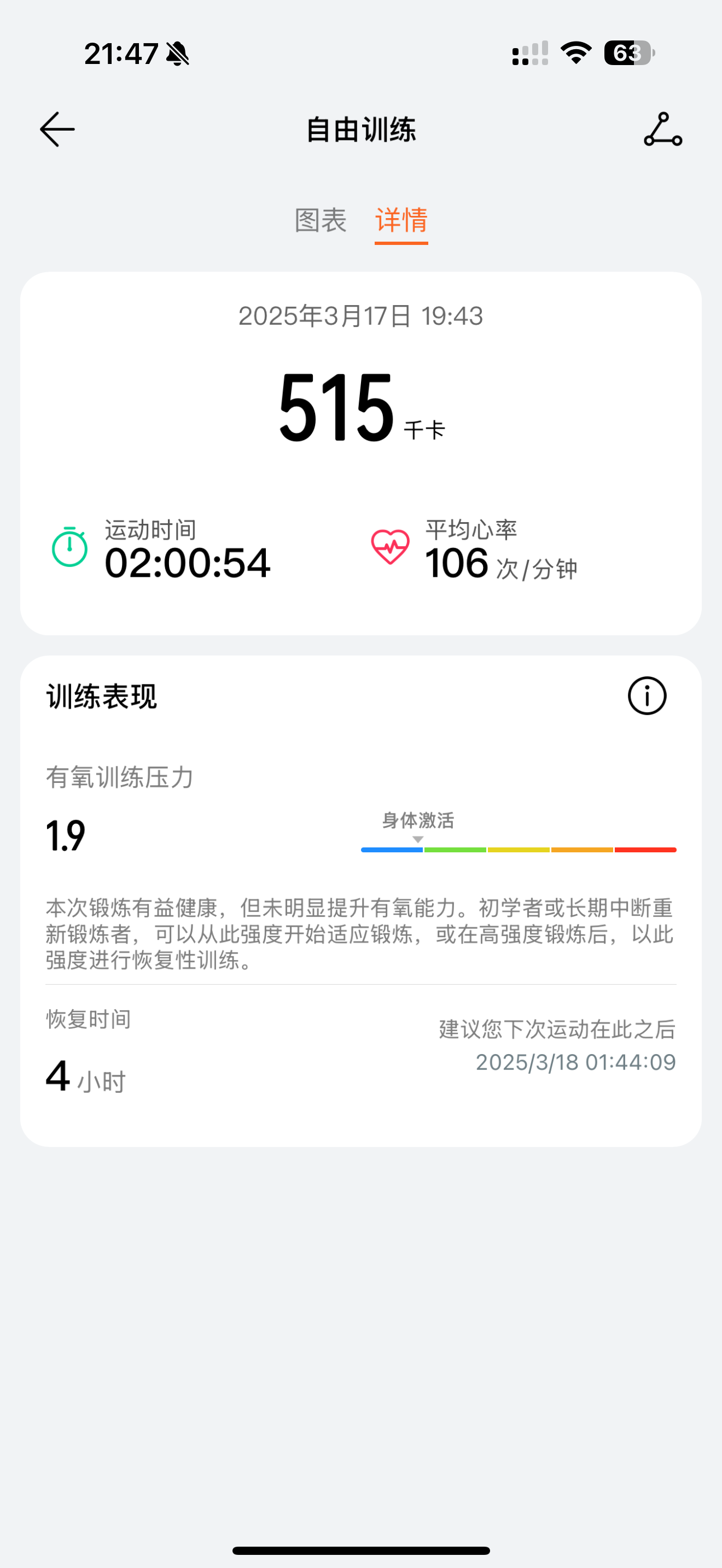
Task: Select the 详情 tab
Action: click(401, 220)
